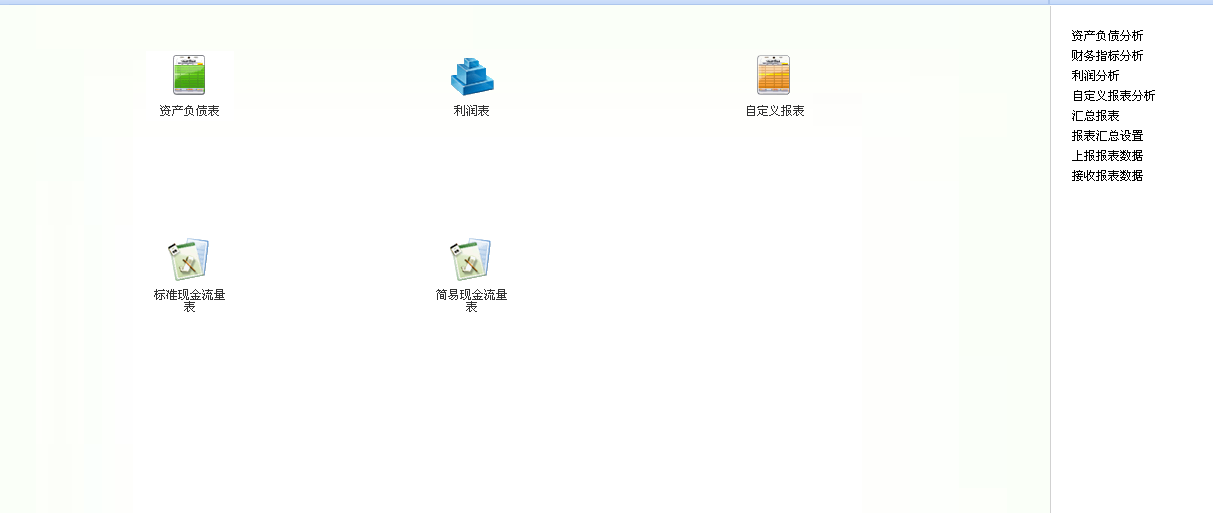The image size is (1213, 513).
Task: Open the 自定义报表 module
Action: [774, 77]
